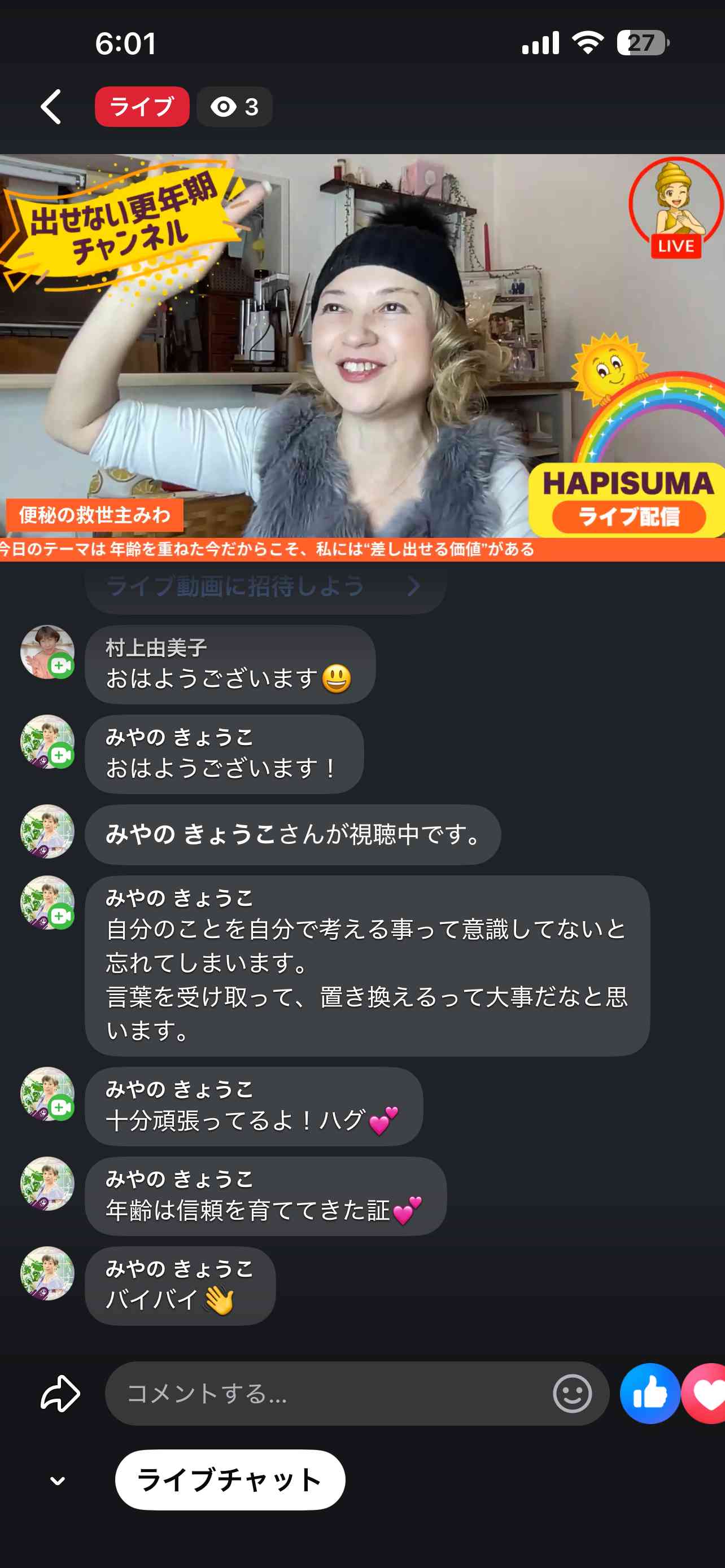Tap the share arrow icon
Image resolution: width=725 pixels, height=1568 pixels.
pos(60,1392)
